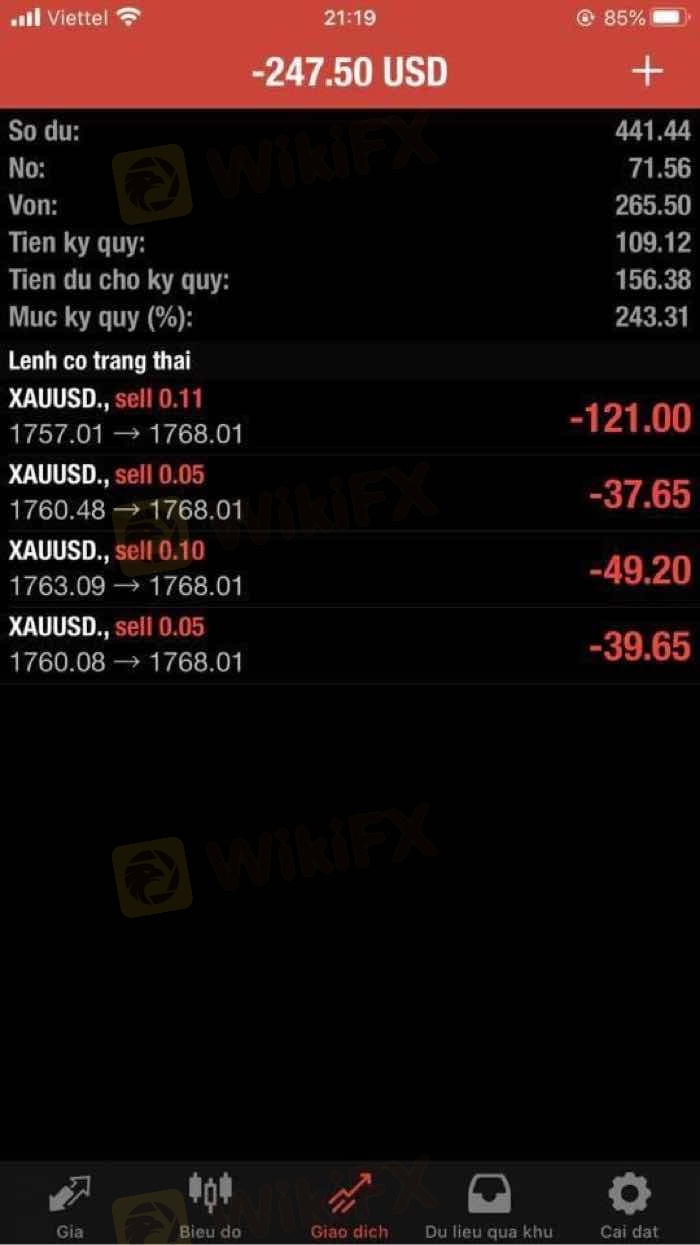Select the XAUUSD sell 0.10 position
Screen dimensions: 700x1245
coord(350,568)
